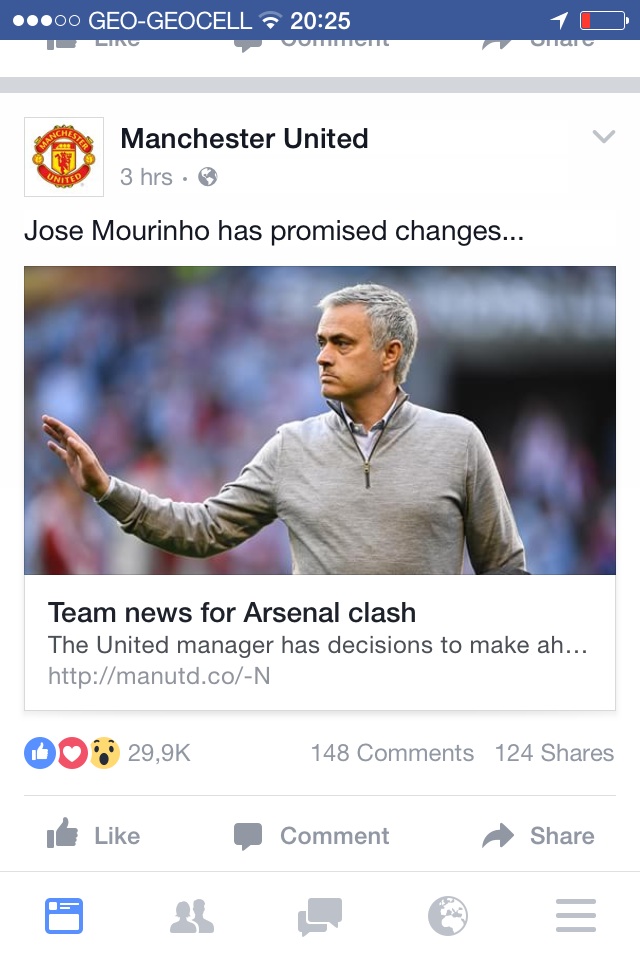The height and width of the screenshot is (960, 640).
Task: Switch to the News Feed tab
Action: [x=64, y=916]
